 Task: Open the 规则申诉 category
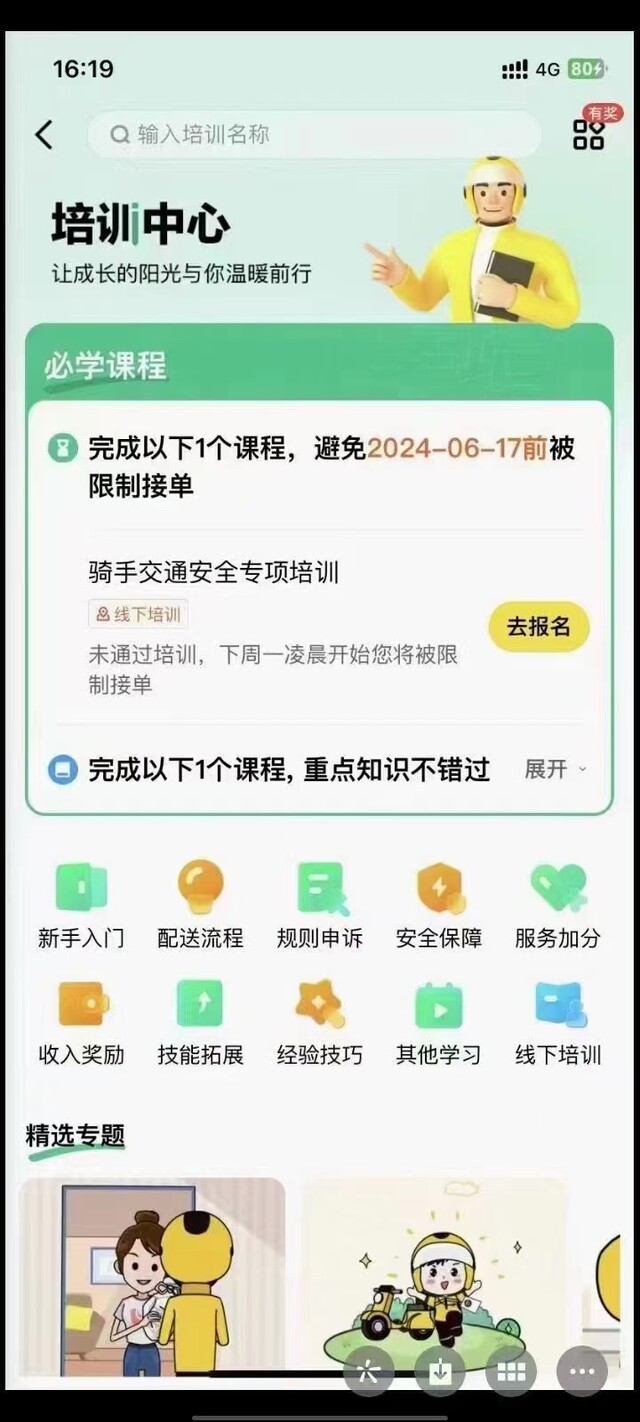point(320,906)
